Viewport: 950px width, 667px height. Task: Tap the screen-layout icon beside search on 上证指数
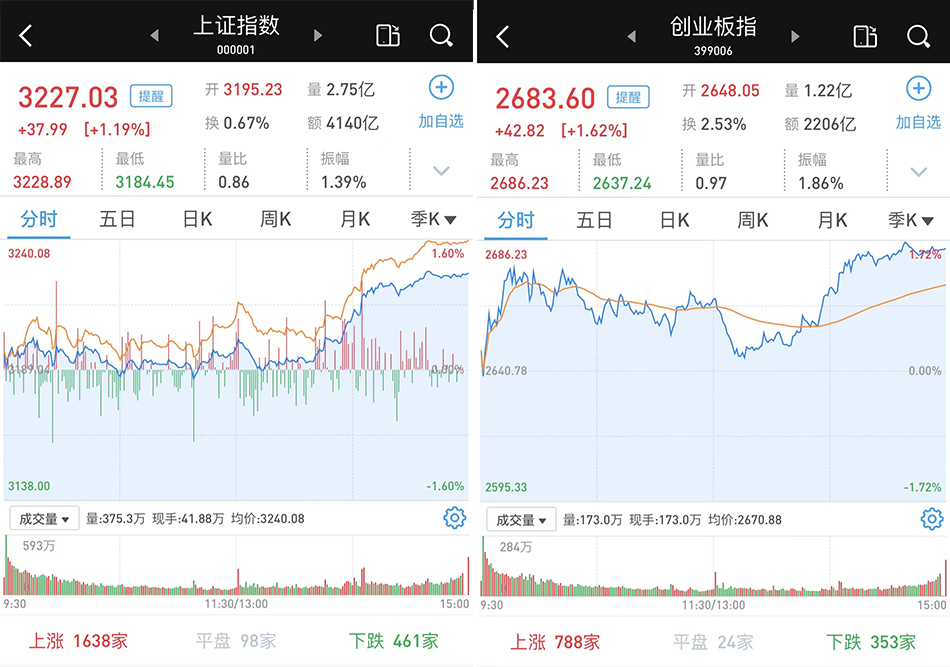pyautogui.click(x=388, y=36)
